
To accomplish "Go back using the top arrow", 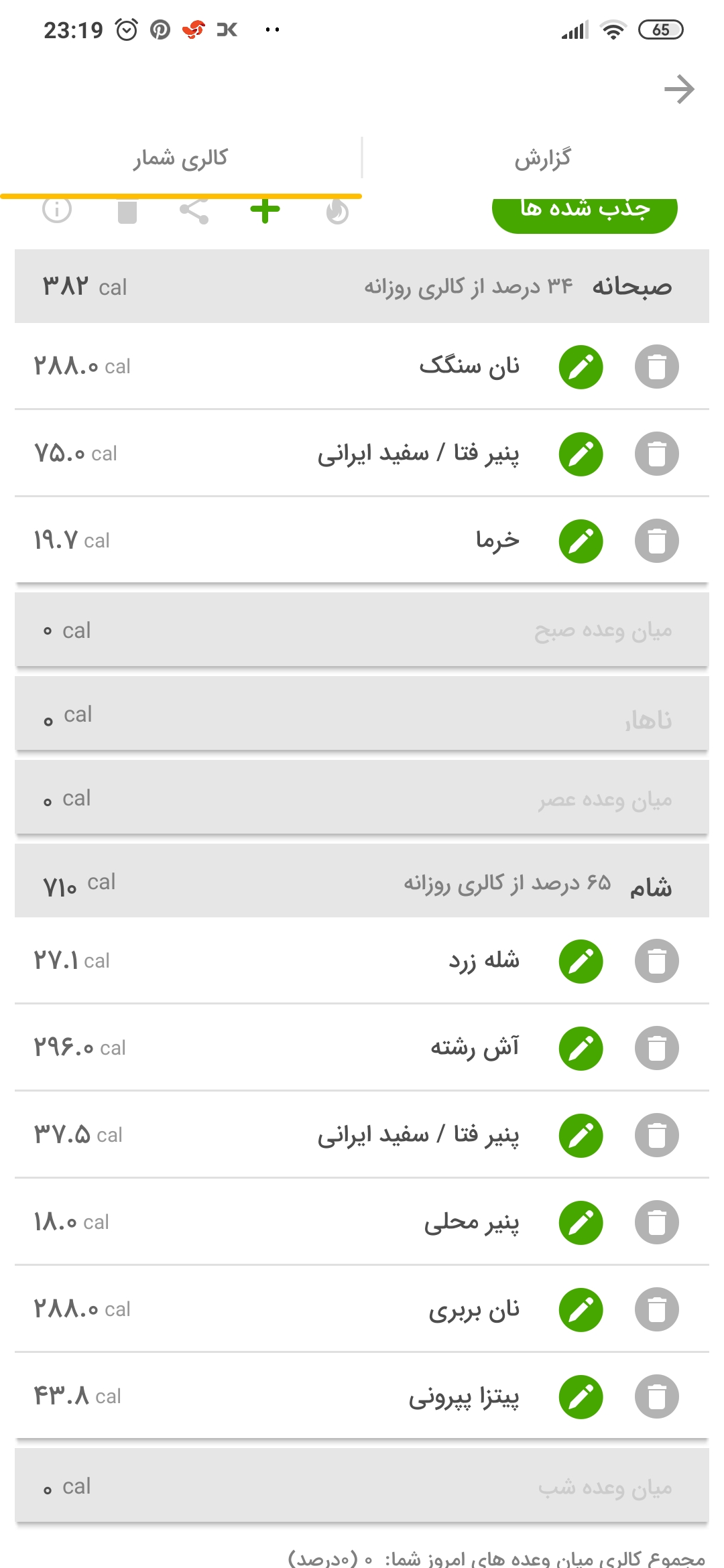I will coord(678,89).
